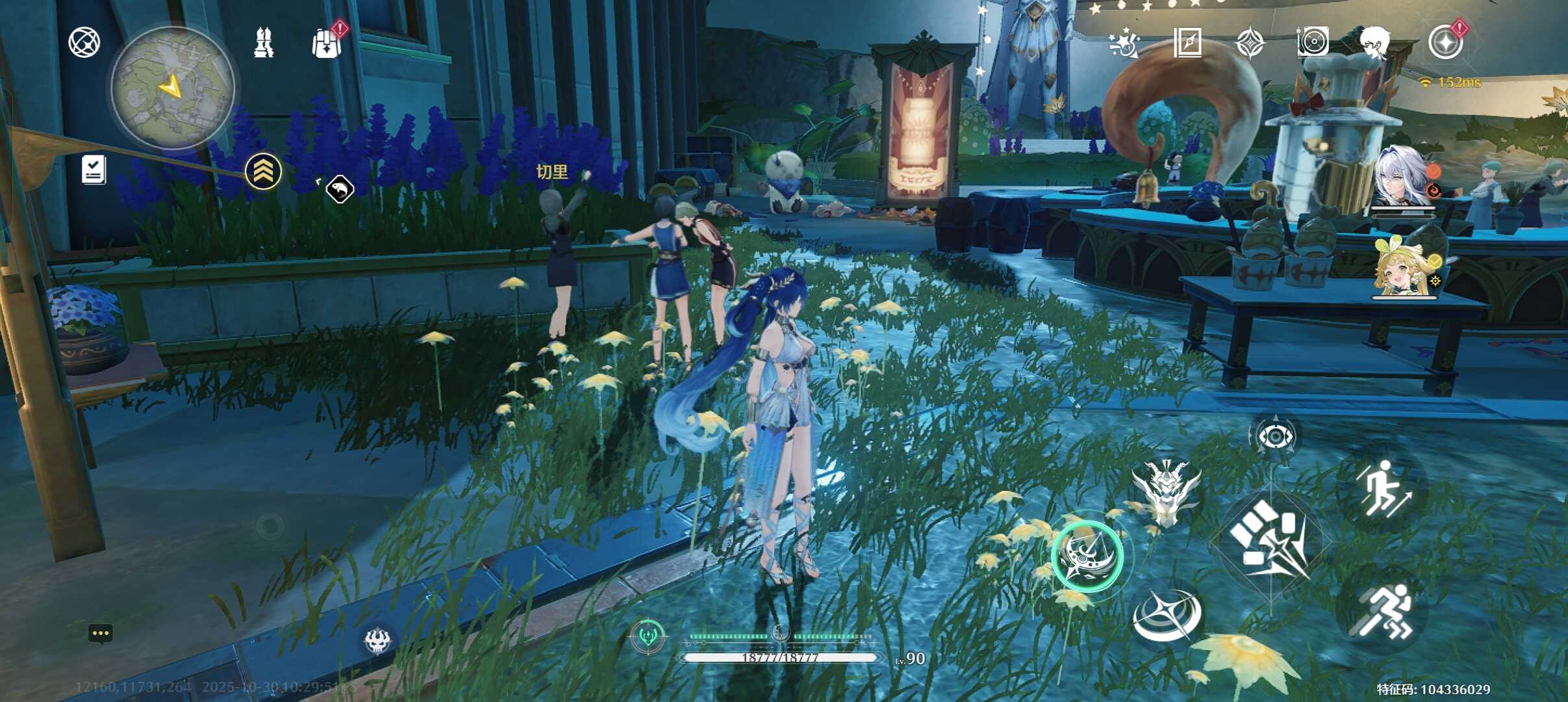
Task: Tap the basic attack button
Action: click(x=1270, y=539)
